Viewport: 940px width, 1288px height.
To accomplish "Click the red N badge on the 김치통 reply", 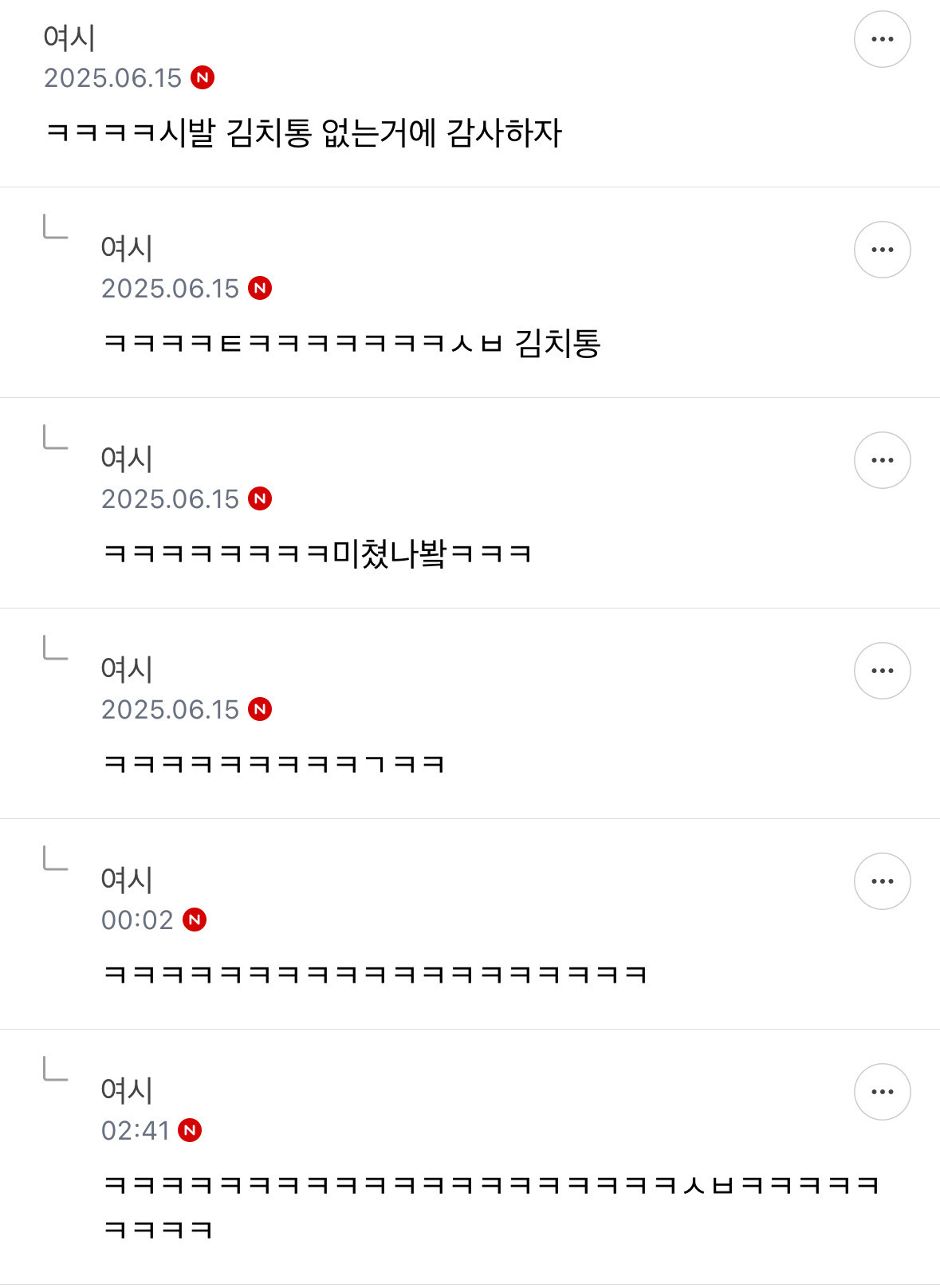I will 263,288.
